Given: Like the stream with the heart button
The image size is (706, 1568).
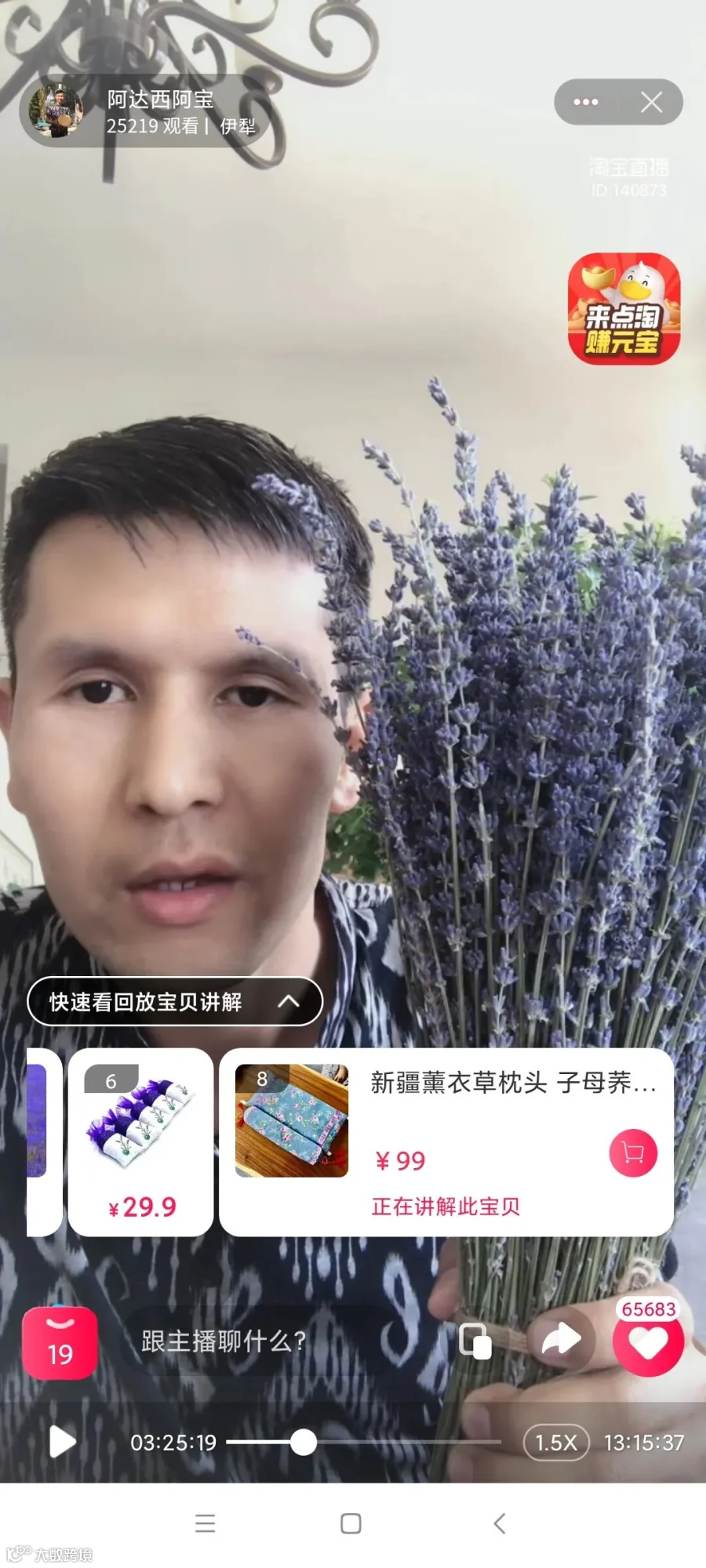Looking at the screenshot, I should (648, 1344).
